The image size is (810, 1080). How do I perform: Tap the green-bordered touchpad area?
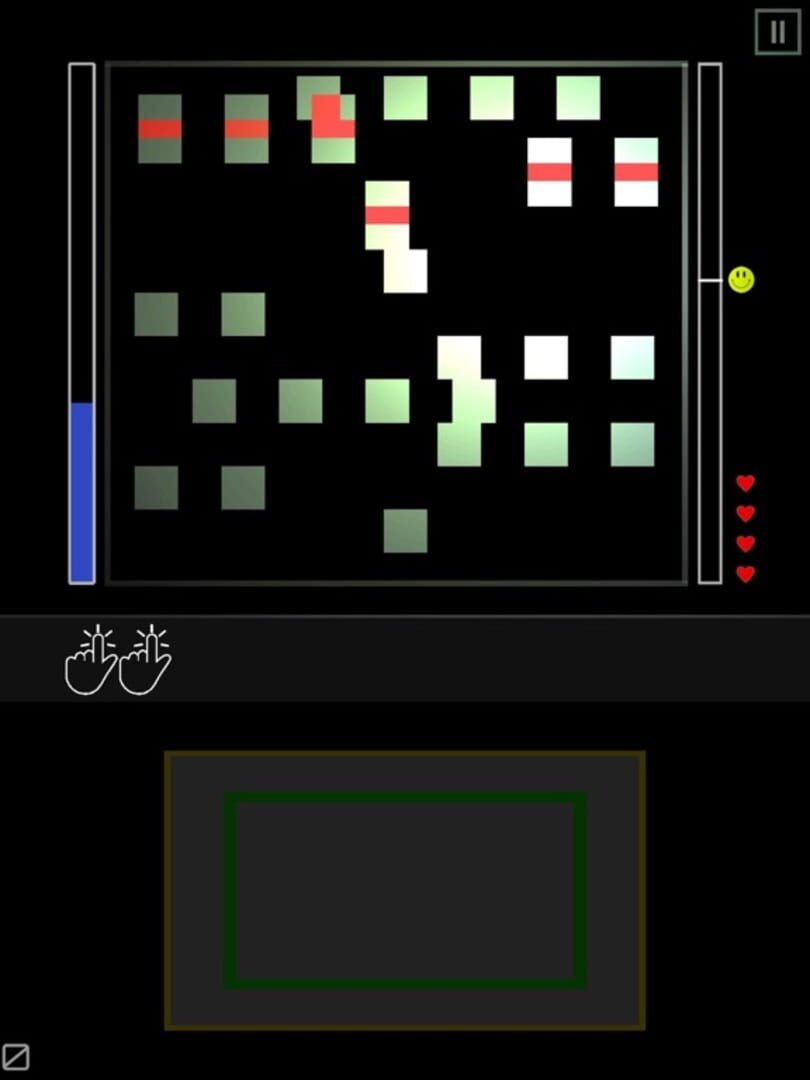tap(404, 890)
